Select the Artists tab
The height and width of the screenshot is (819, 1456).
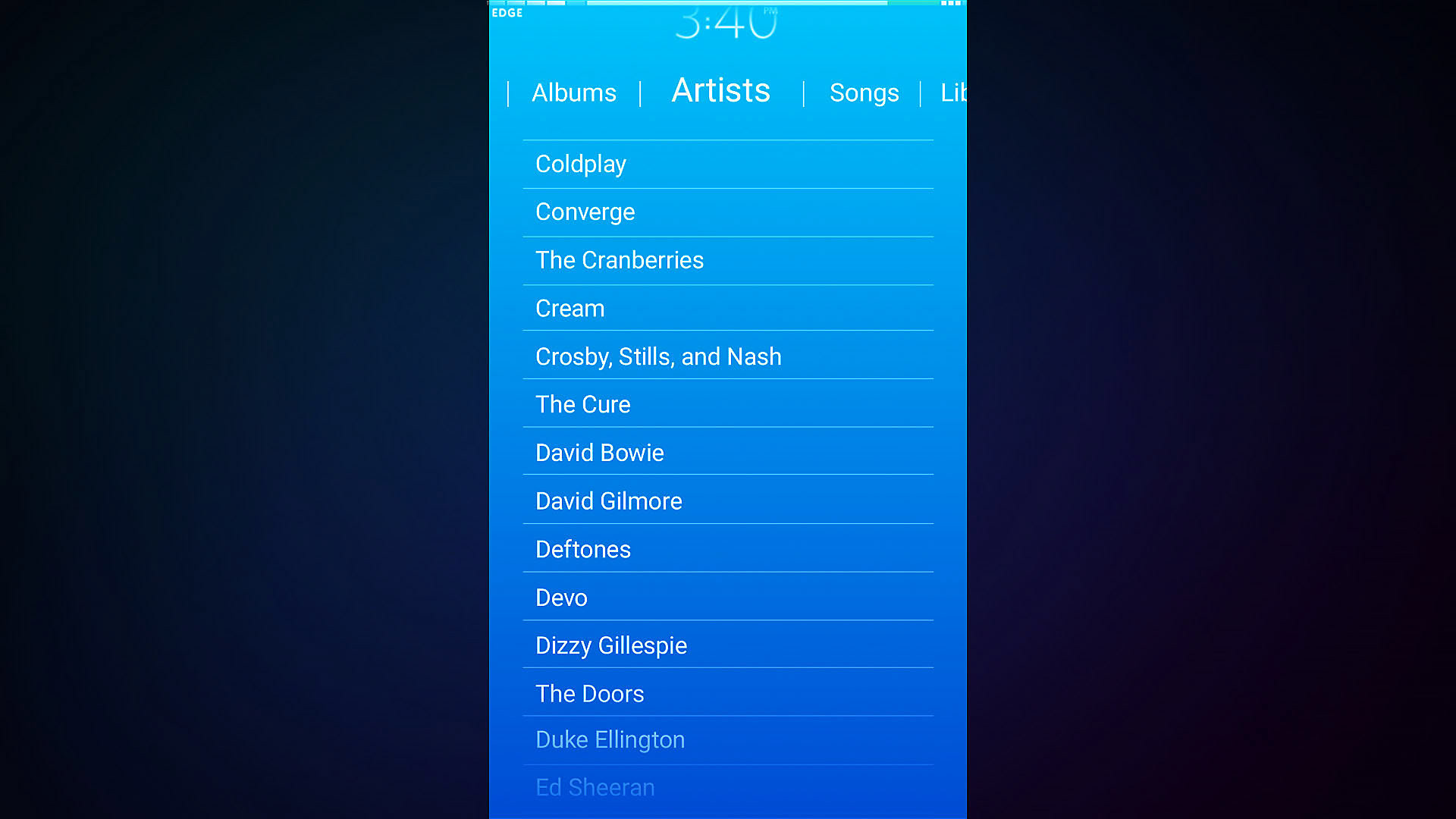tap(720, 91)
